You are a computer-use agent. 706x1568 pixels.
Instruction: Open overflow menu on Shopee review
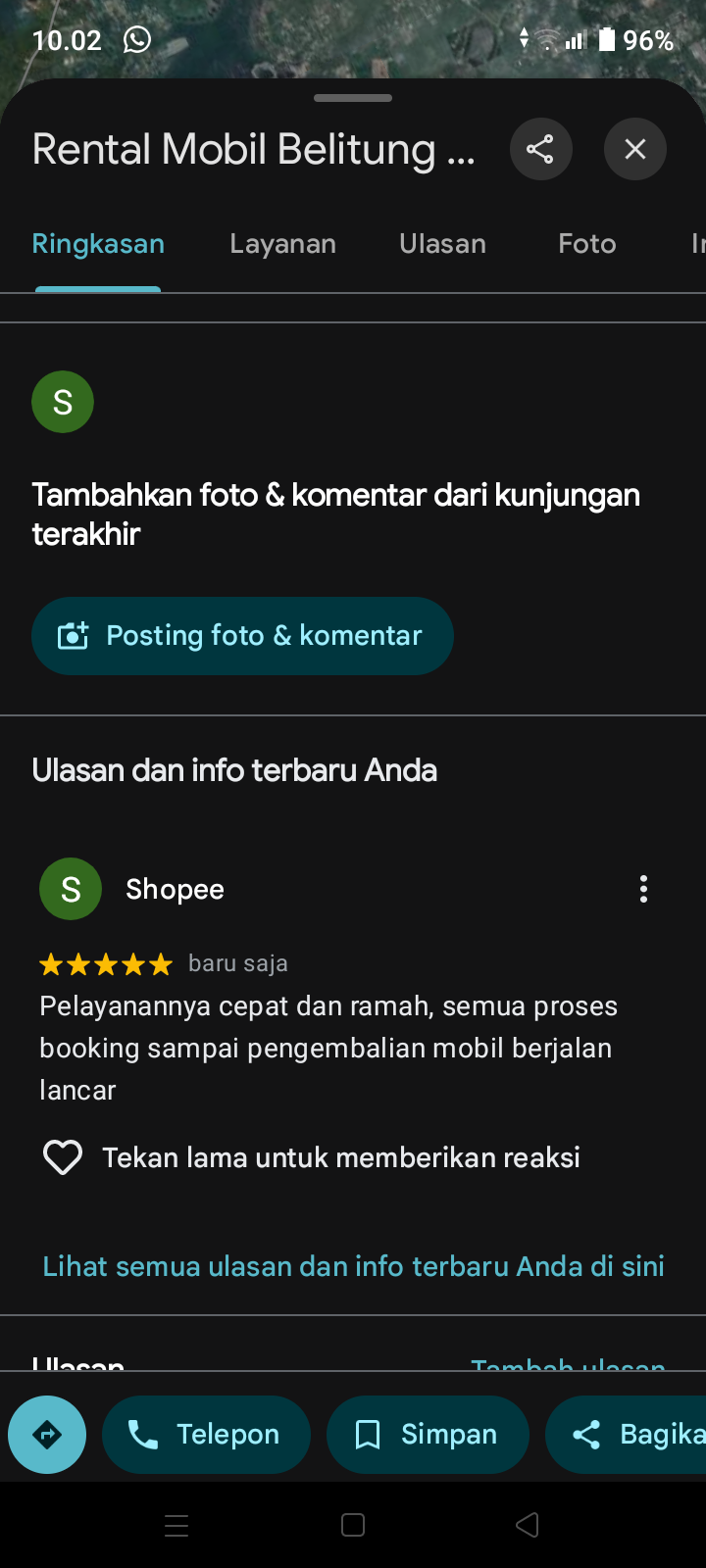[x=643, y=889]
